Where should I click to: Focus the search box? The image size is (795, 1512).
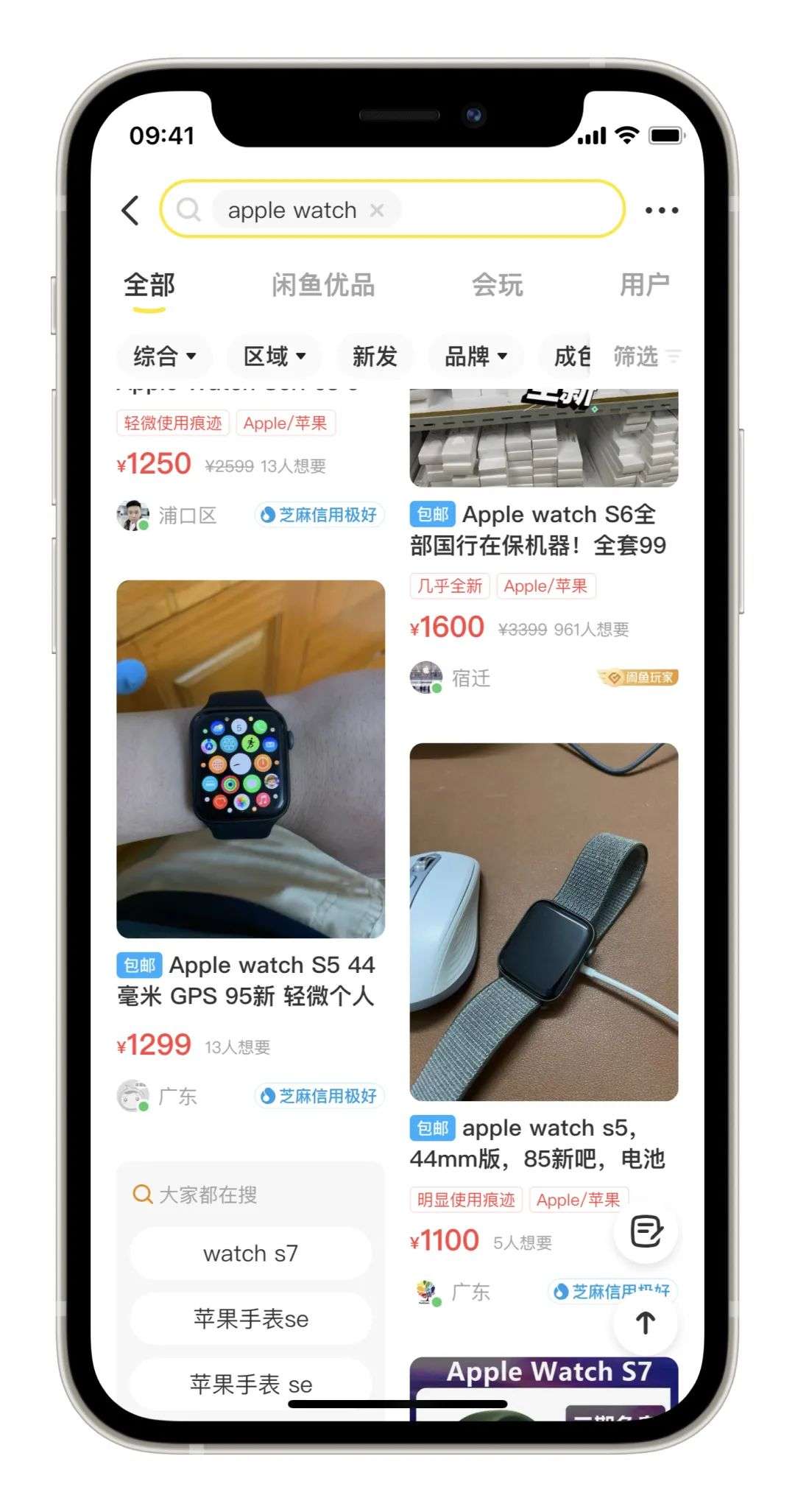[x=392, y=209]
